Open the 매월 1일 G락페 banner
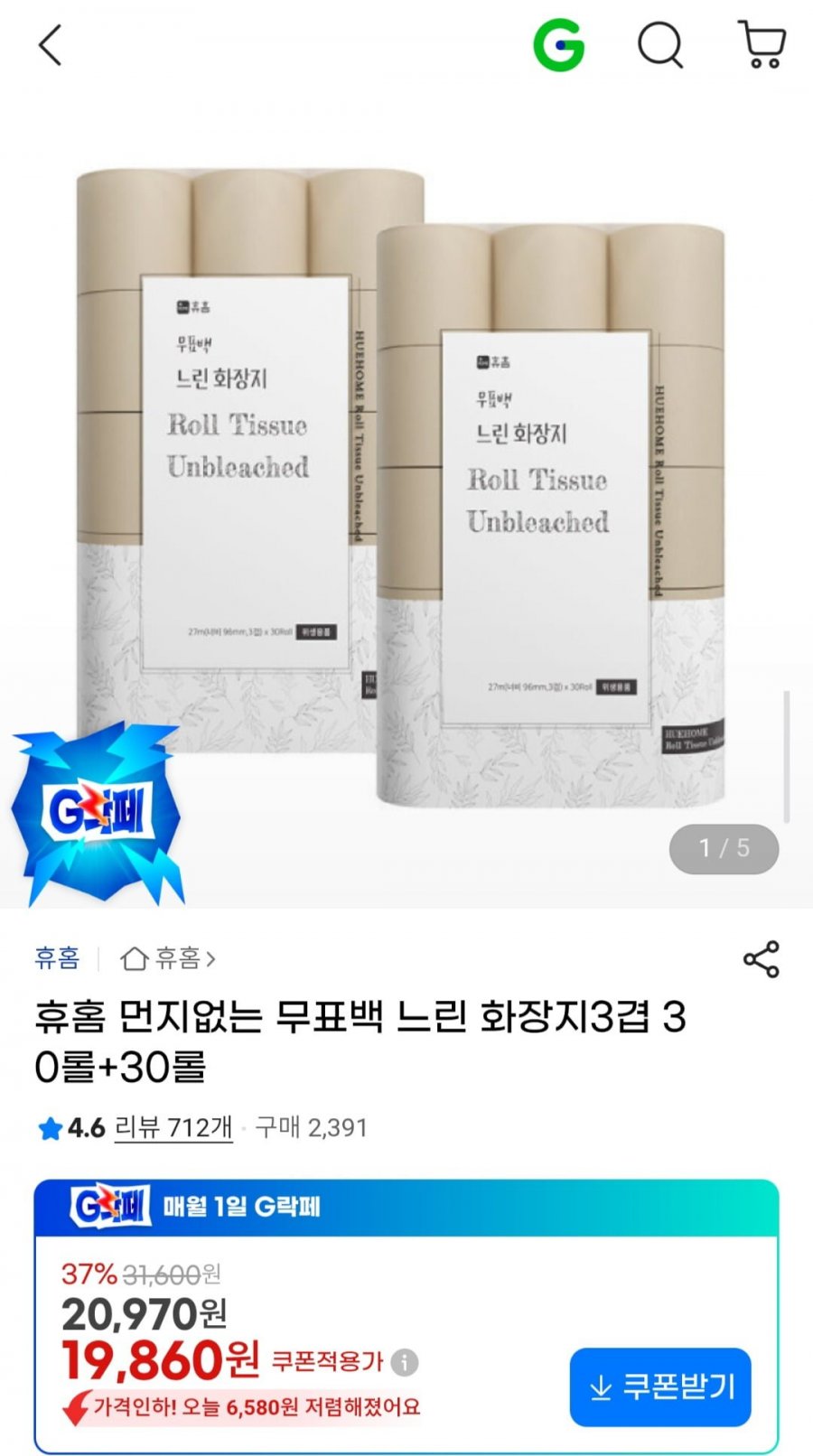Viewport: 813px width, 1456px height. click(406, 1207)
